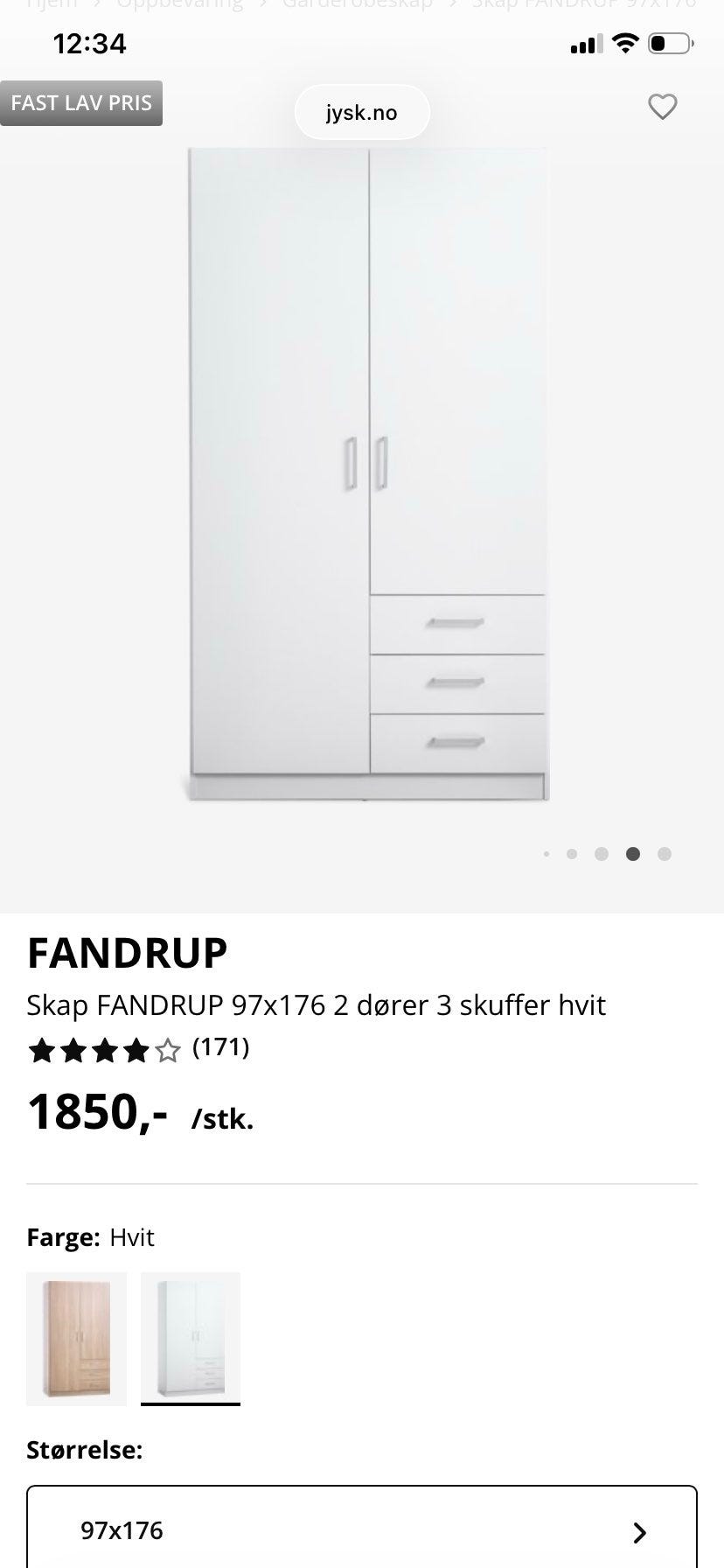This screenshot has width=724, height=1568.
Task: Tap the Wi-Fi icon in the status bar
Action: tap(626, 42)
